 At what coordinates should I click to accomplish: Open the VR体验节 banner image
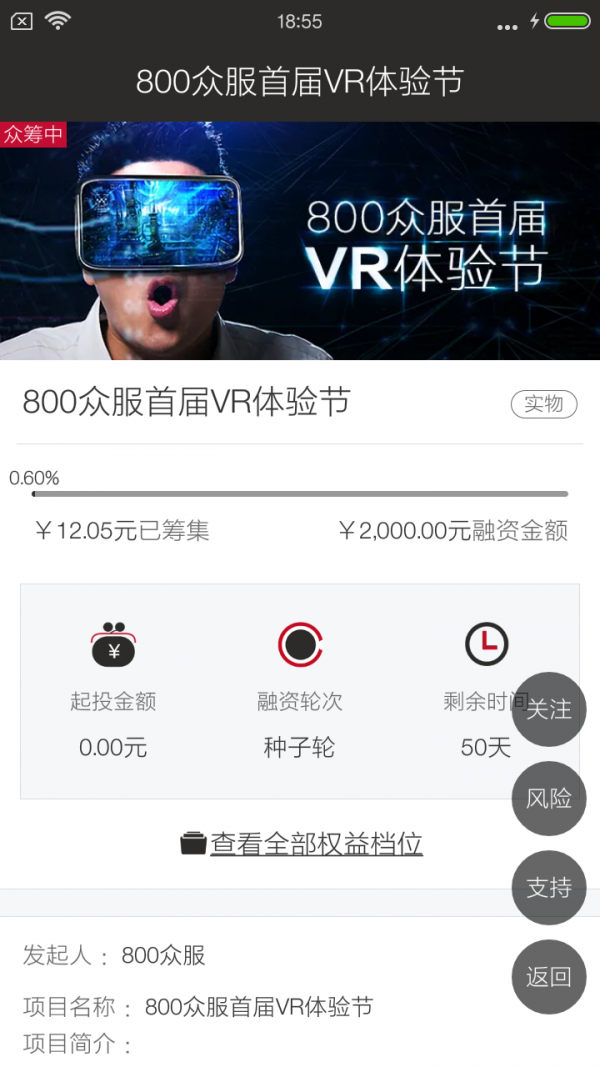click(x=300, y=241)
